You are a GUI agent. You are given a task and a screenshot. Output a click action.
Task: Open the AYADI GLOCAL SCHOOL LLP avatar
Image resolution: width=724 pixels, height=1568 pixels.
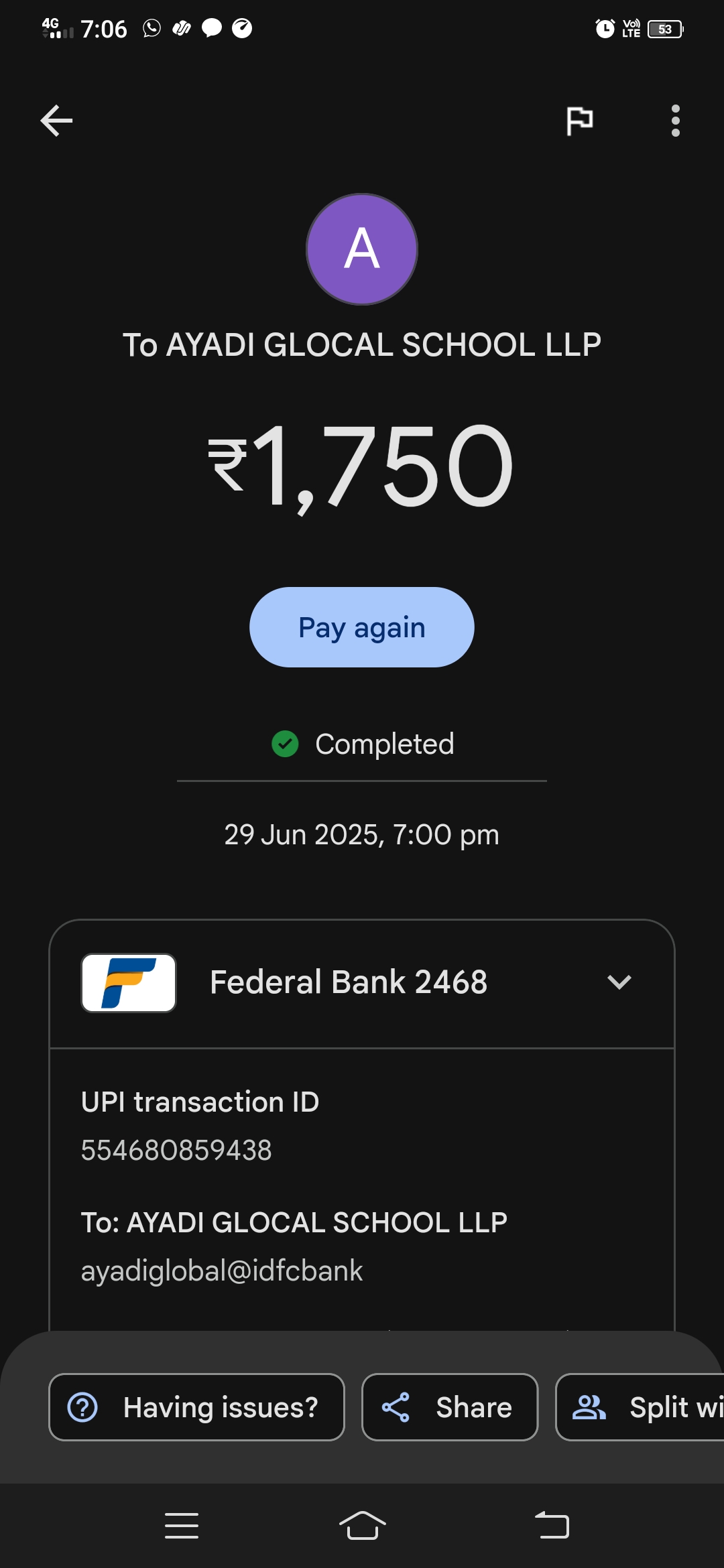tap(362, 249)
